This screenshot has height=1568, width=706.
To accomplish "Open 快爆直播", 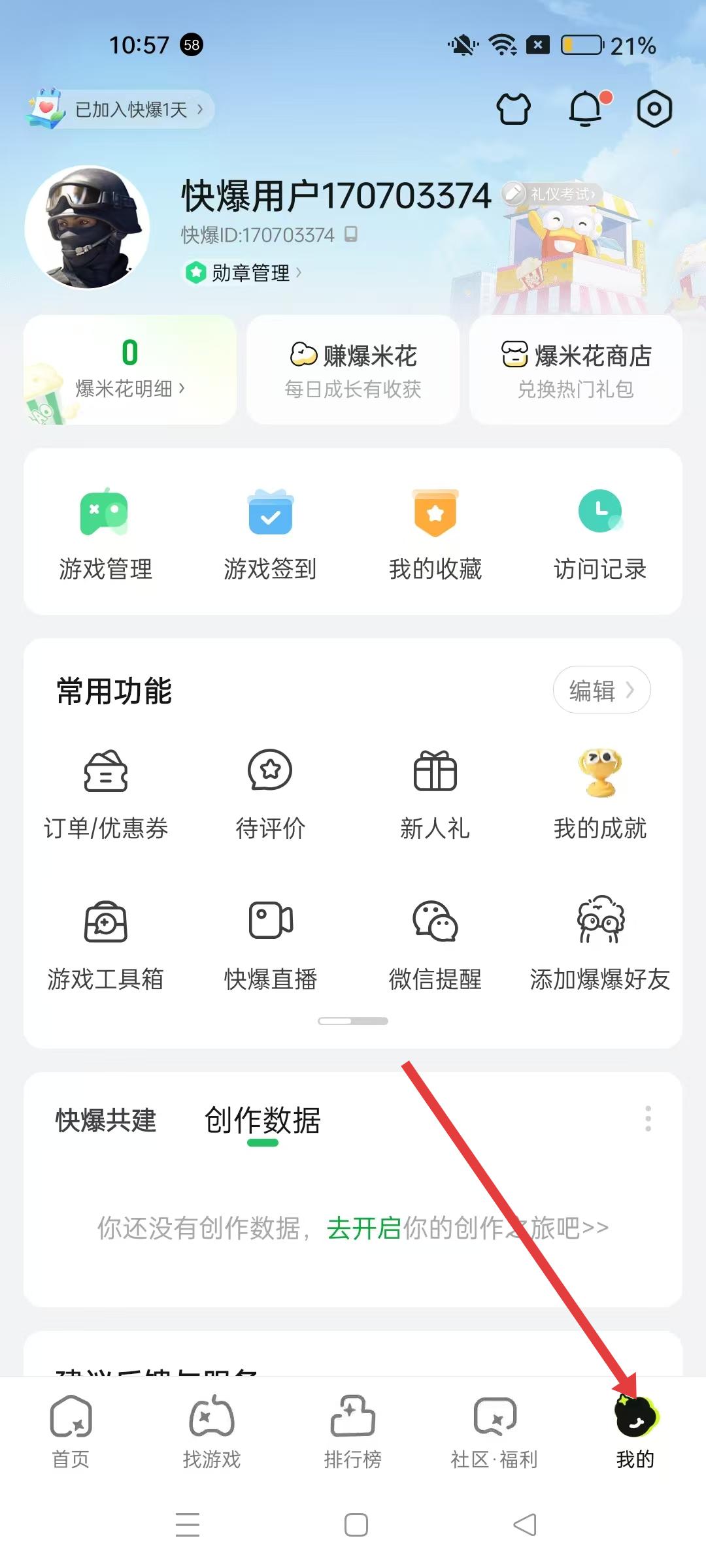I will pos(270,943).
